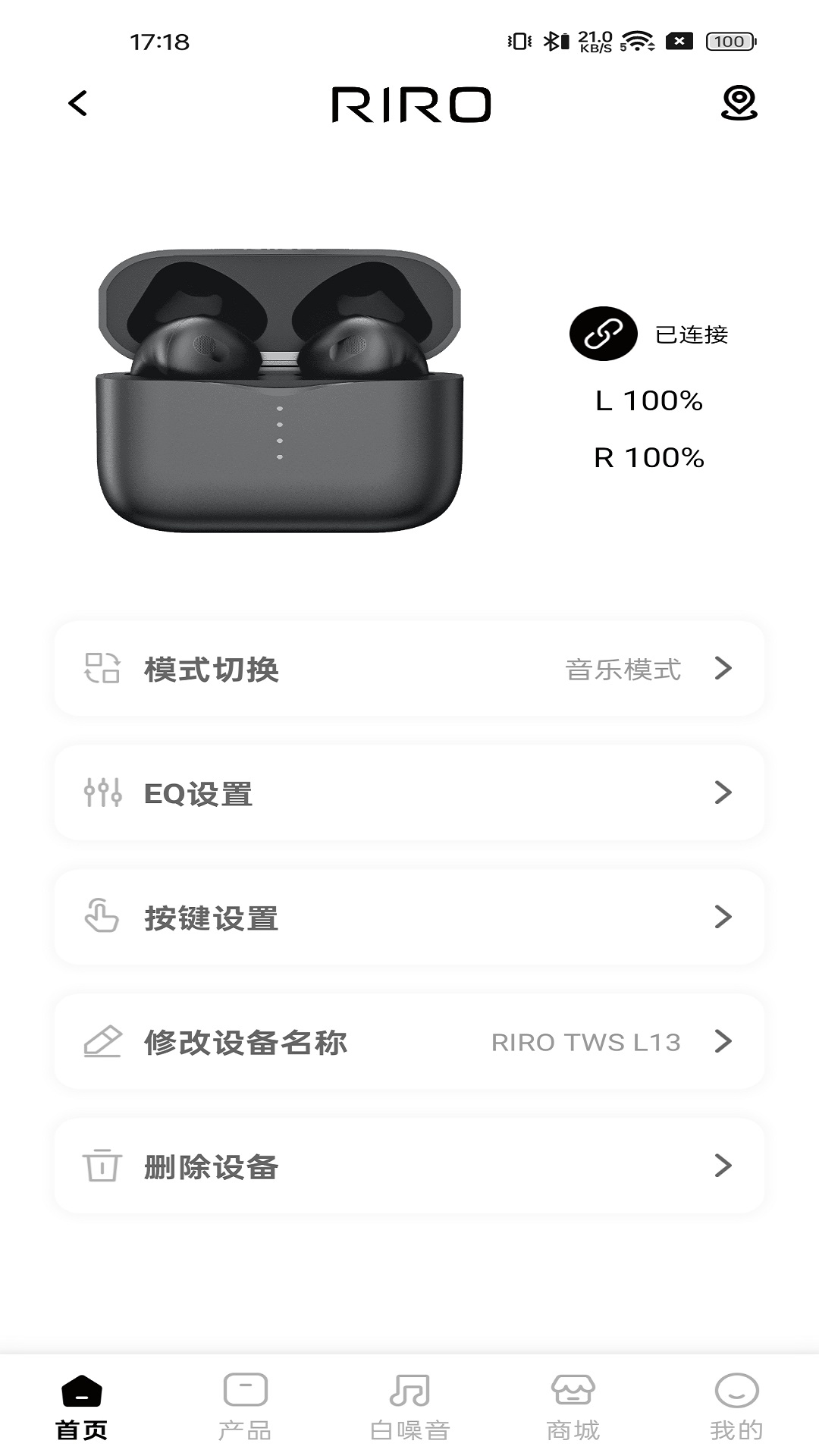Expand the EQ设置 row chevron
Screen dimensions: 819x1456
[724, 794]
